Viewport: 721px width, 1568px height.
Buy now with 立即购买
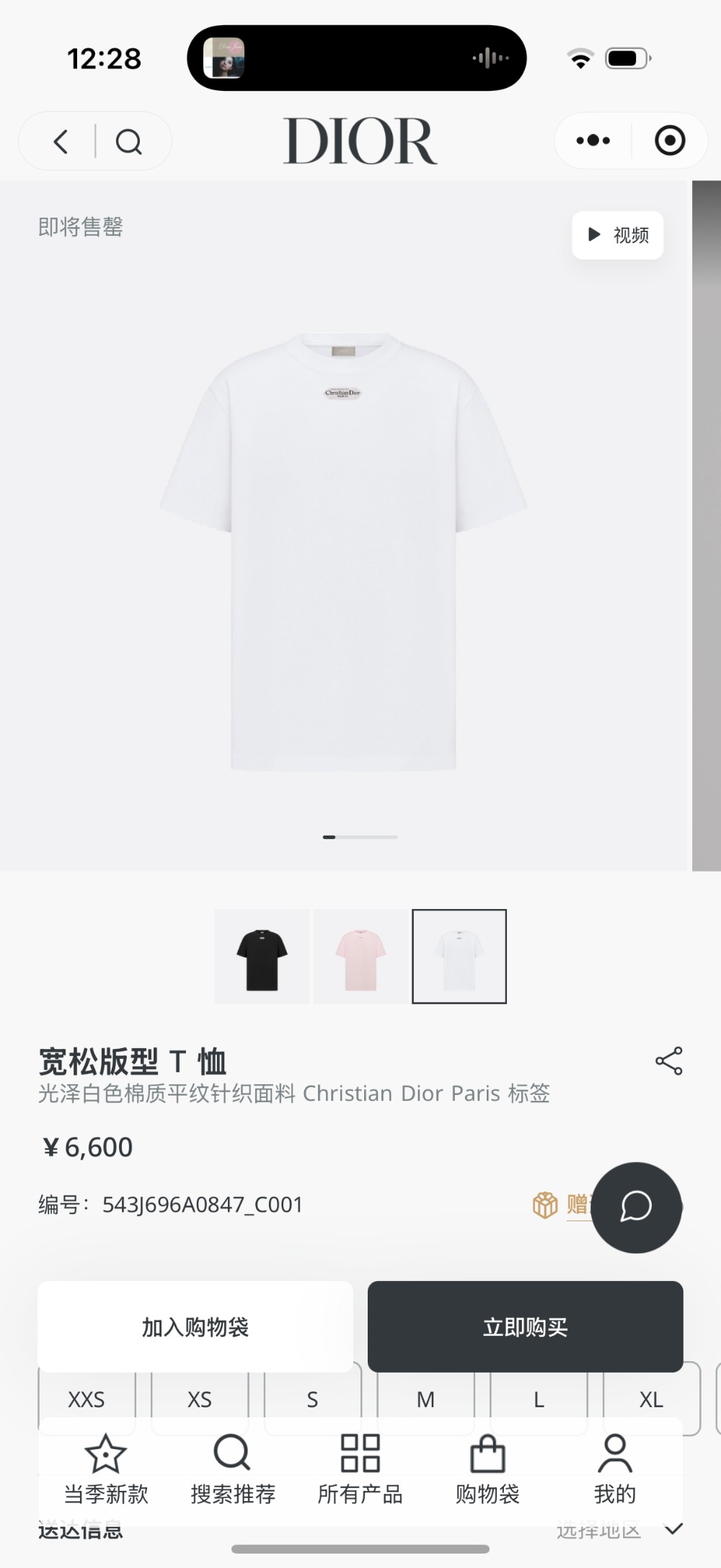click(525, 1326)
